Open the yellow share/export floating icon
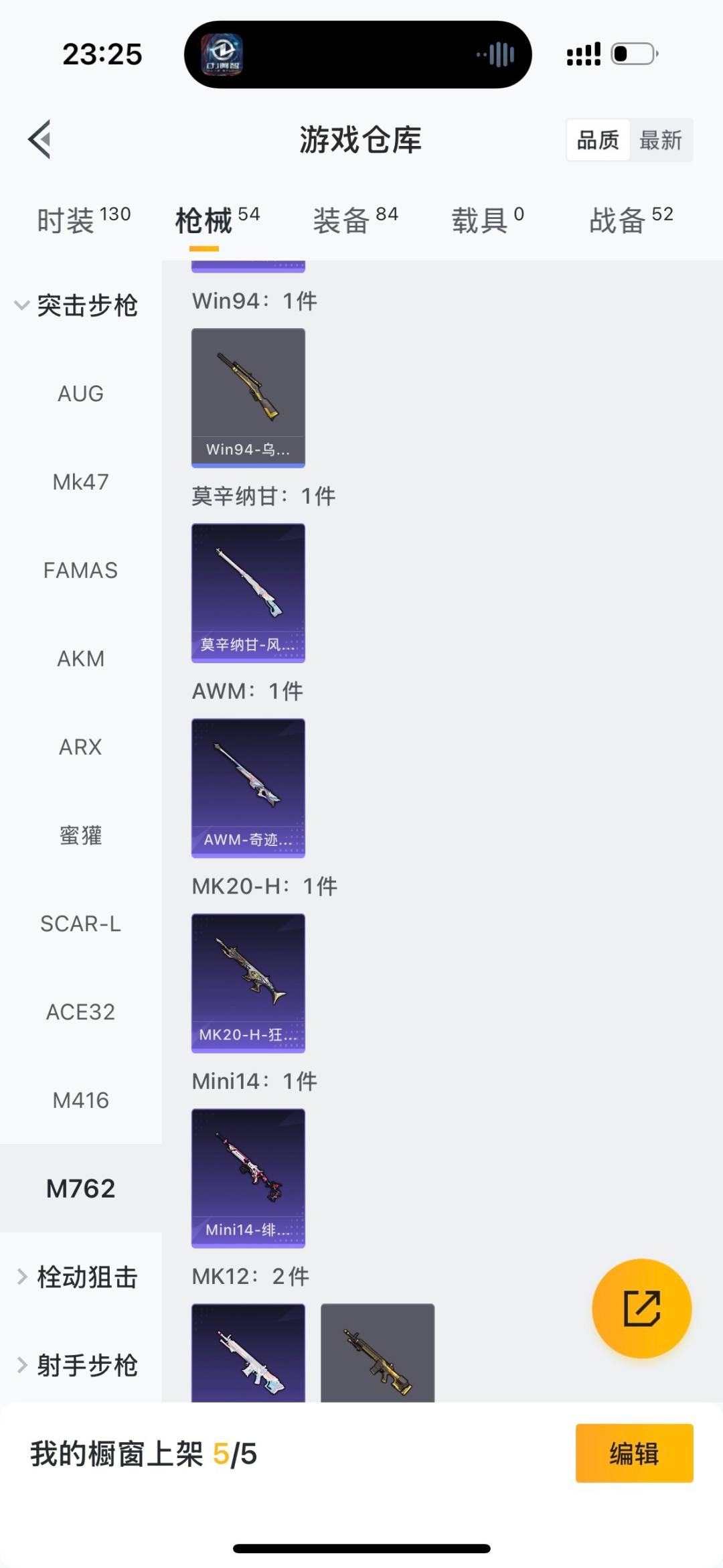The image size is (723, 1568). 641,1308
